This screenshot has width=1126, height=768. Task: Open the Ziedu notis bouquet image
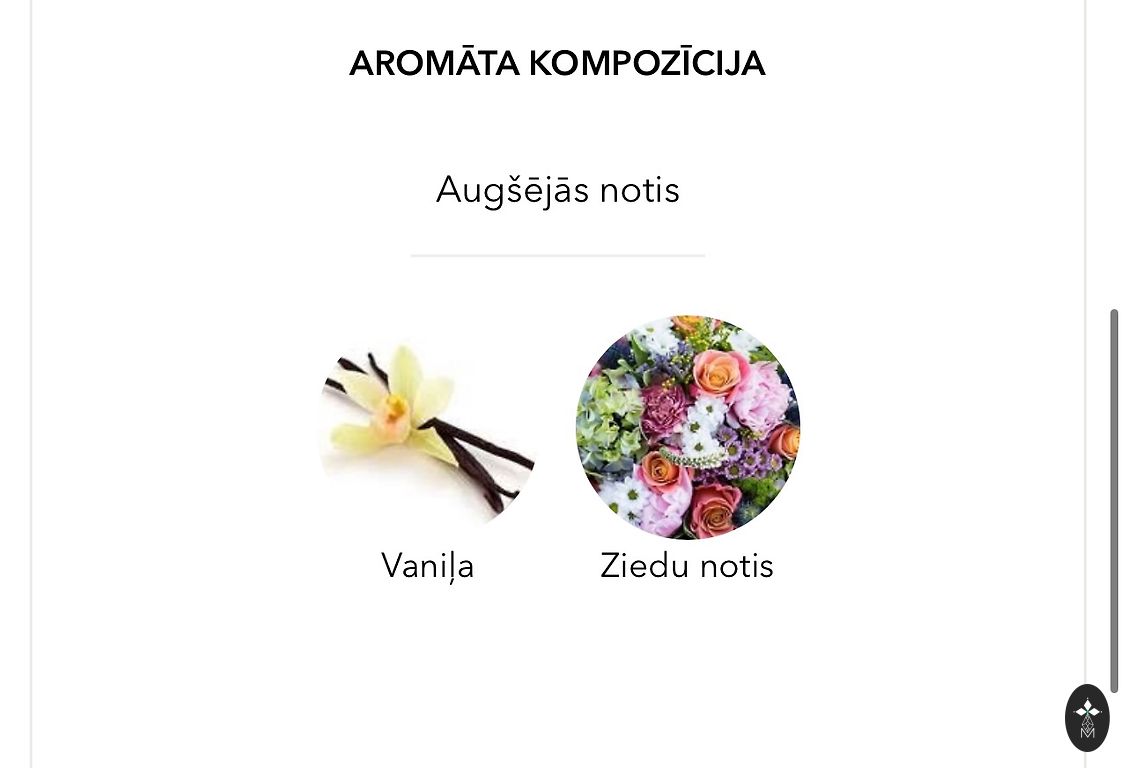pos(687,428)
